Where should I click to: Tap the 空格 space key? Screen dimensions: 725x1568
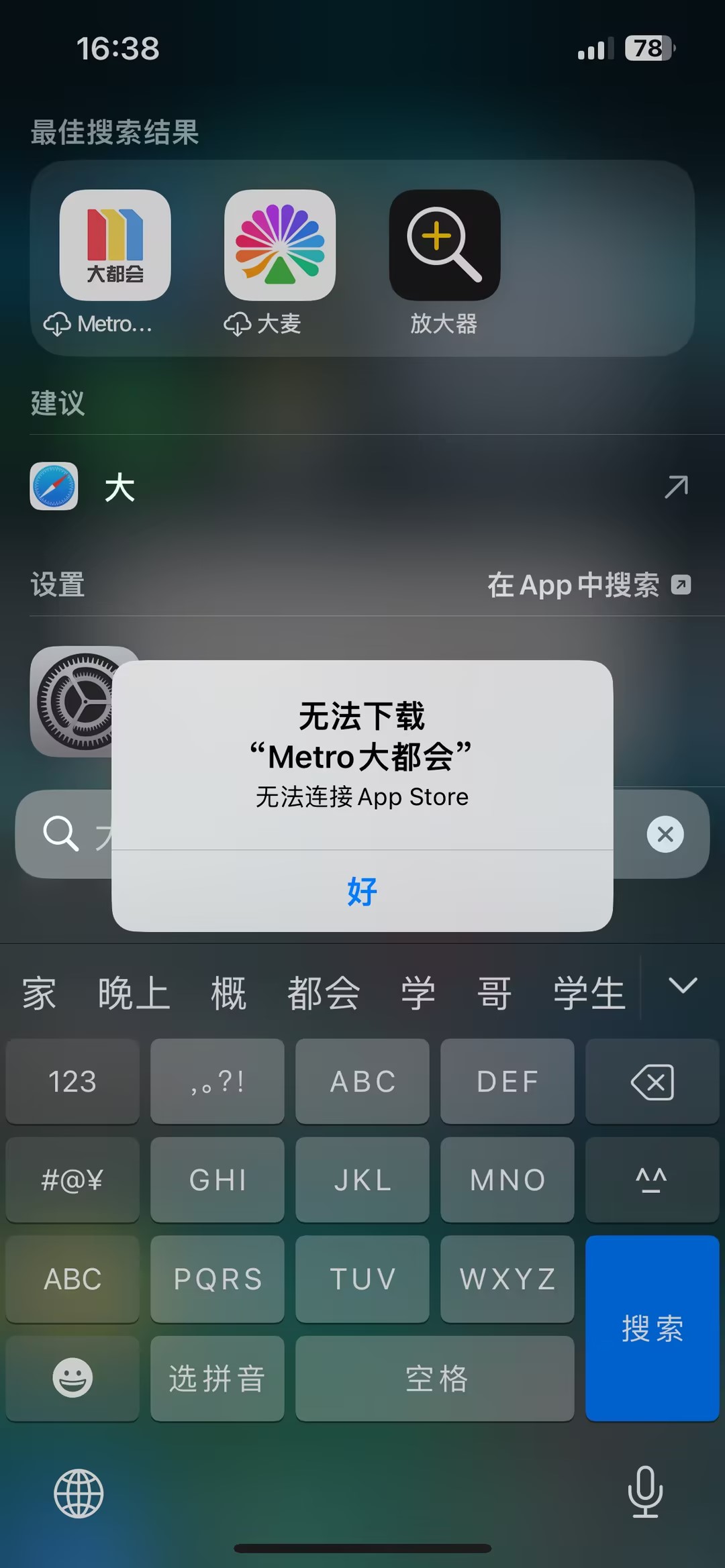435,1379
